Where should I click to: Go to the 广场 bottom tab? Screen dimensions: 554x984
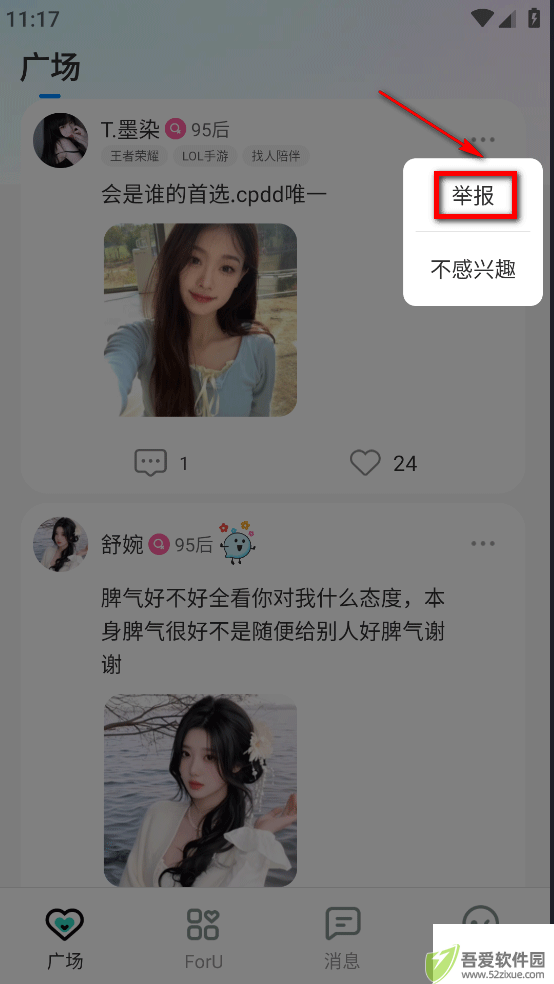pos(65,939)
